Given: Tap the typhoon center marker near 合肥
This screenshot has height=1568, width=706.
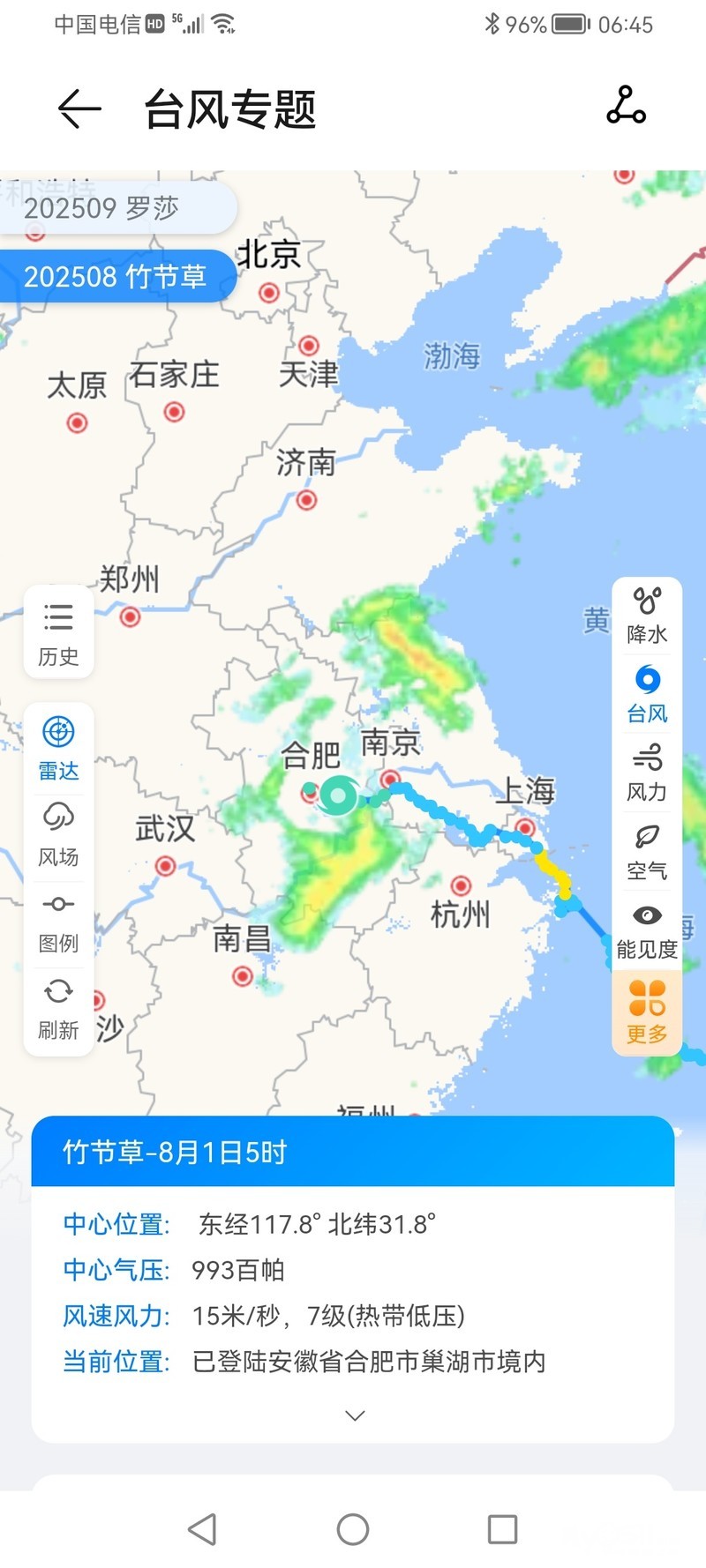Looking at the screenshot, I should pos(337,795).
